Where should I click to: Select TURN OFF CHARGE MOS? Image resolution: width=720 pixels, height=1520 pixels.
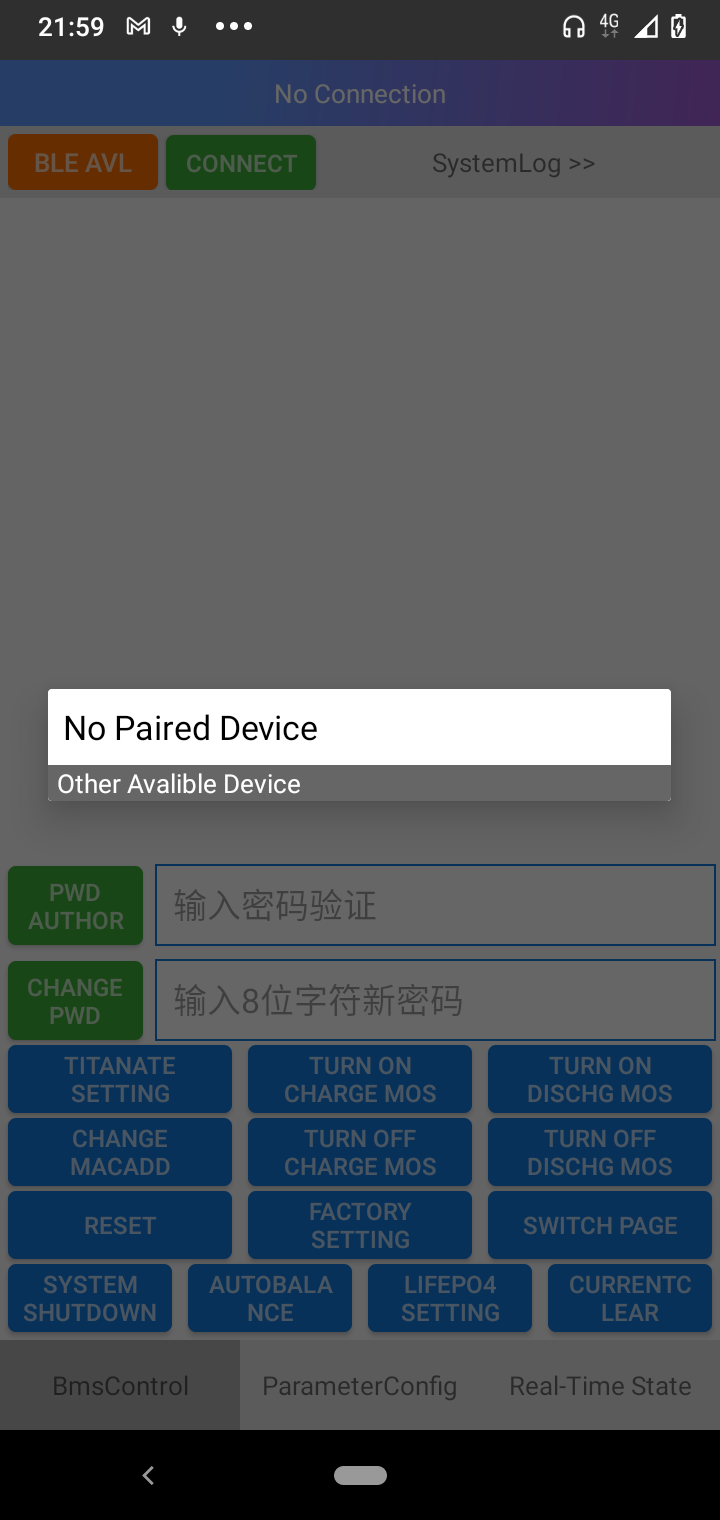click(360, 1152)
